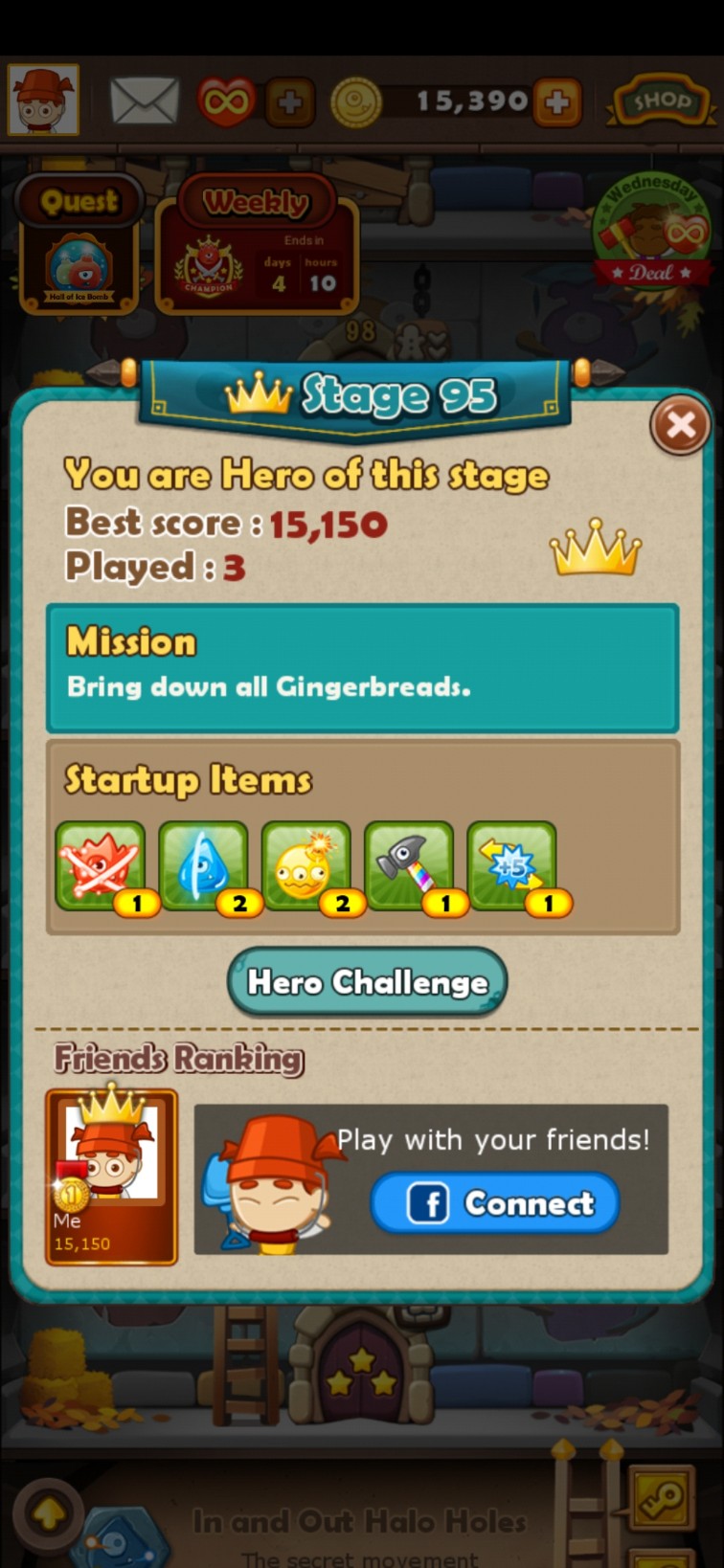Open the Weekly champion event
This screenshot has width=724, height=1568.
256,246
